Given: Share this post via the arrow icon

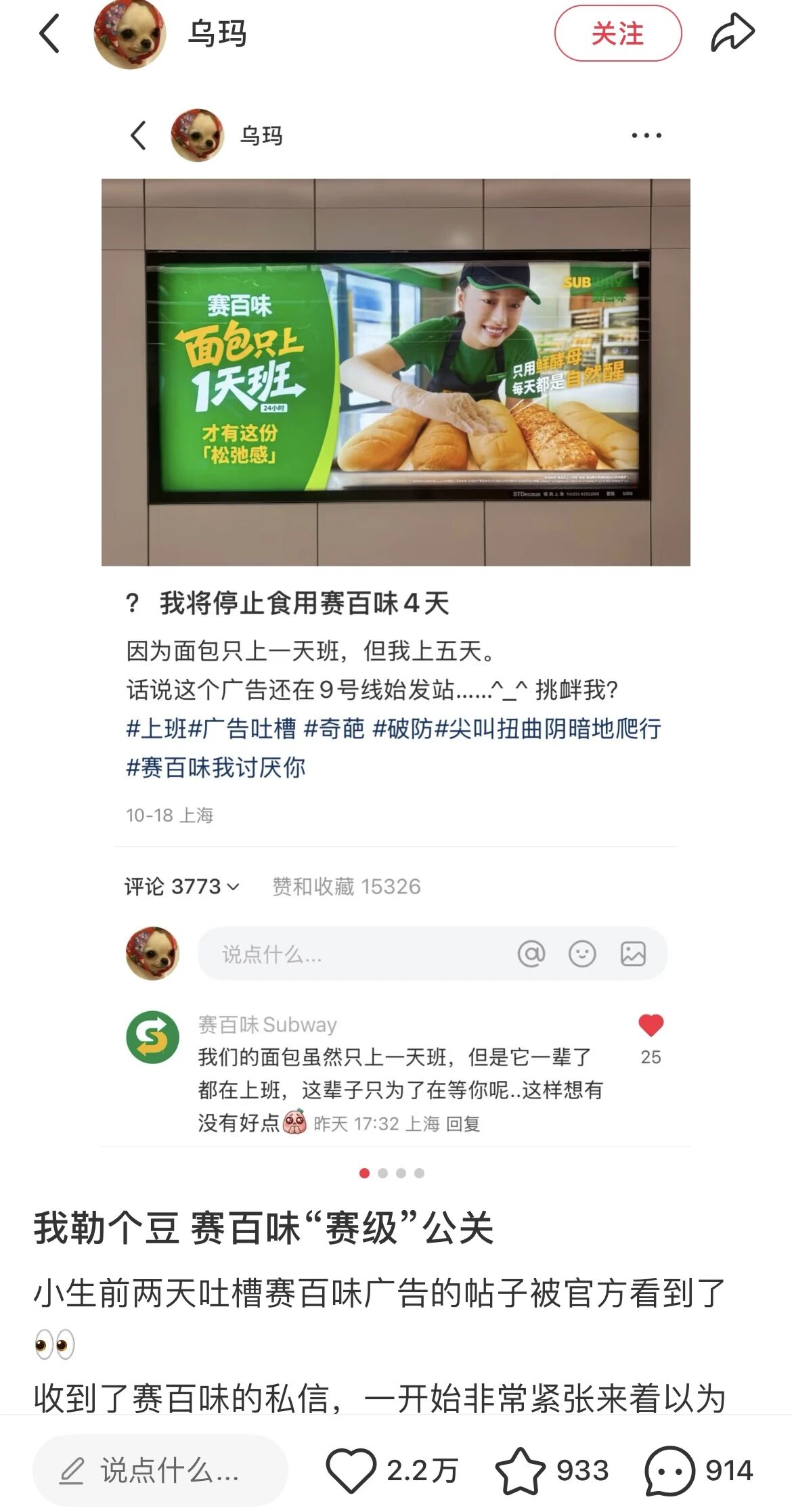Looking at the screenshot, I should [732, 33].
